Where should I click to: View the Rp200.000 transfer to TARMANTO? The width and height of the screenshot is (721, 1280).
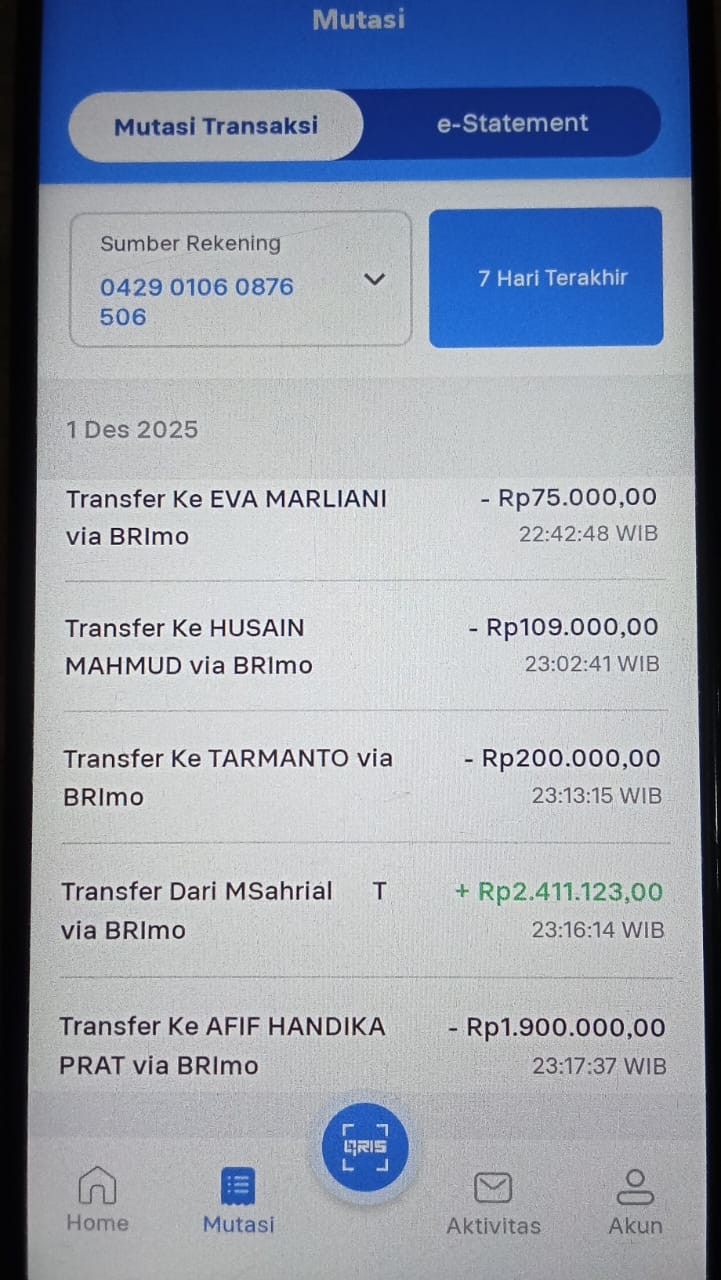coord(364,777)
